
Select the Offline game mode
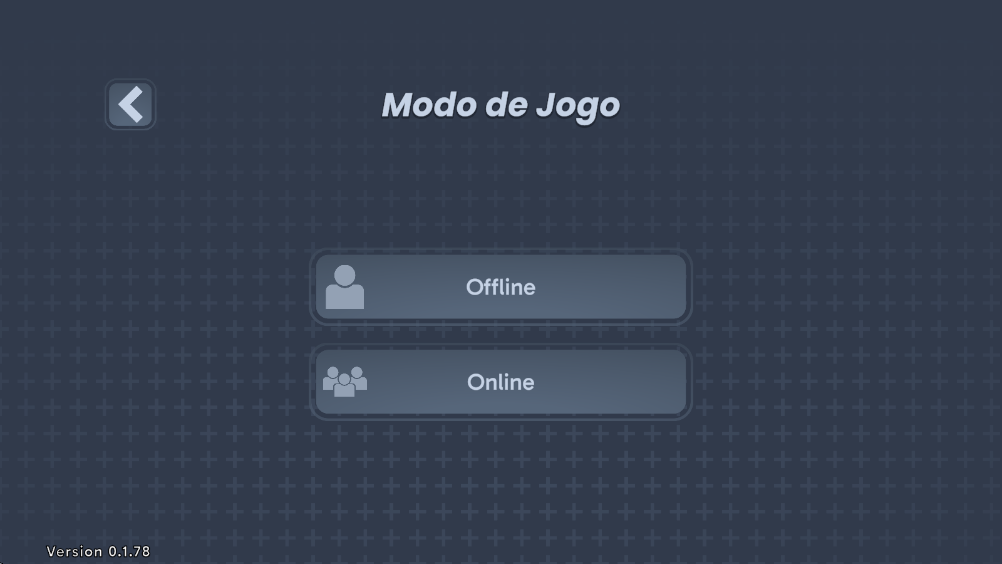pos(500,287)
